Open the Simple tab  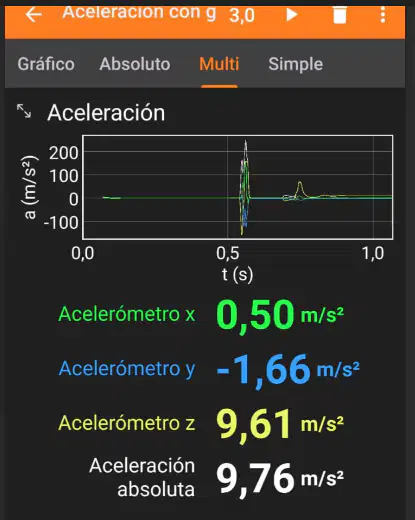tap(296, 64)
